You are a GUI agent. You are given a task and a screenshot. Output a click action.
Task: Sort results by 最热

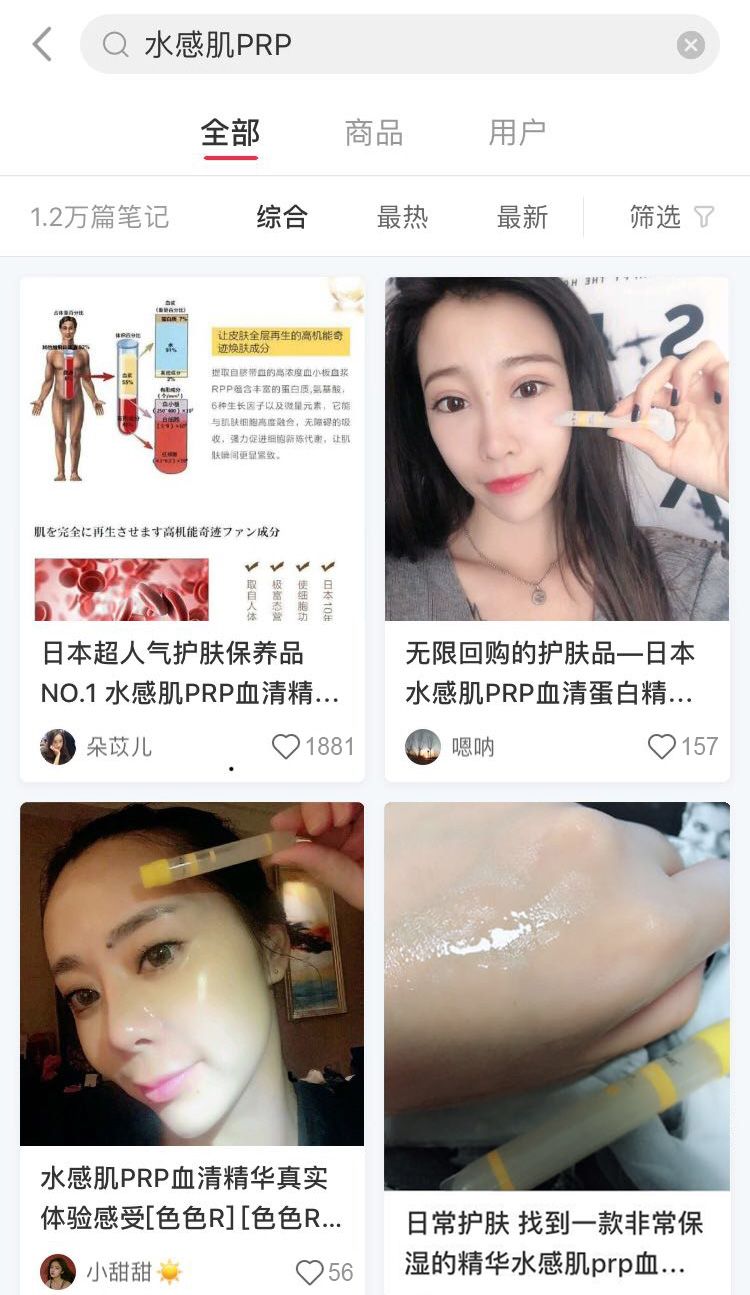point(402,217)
